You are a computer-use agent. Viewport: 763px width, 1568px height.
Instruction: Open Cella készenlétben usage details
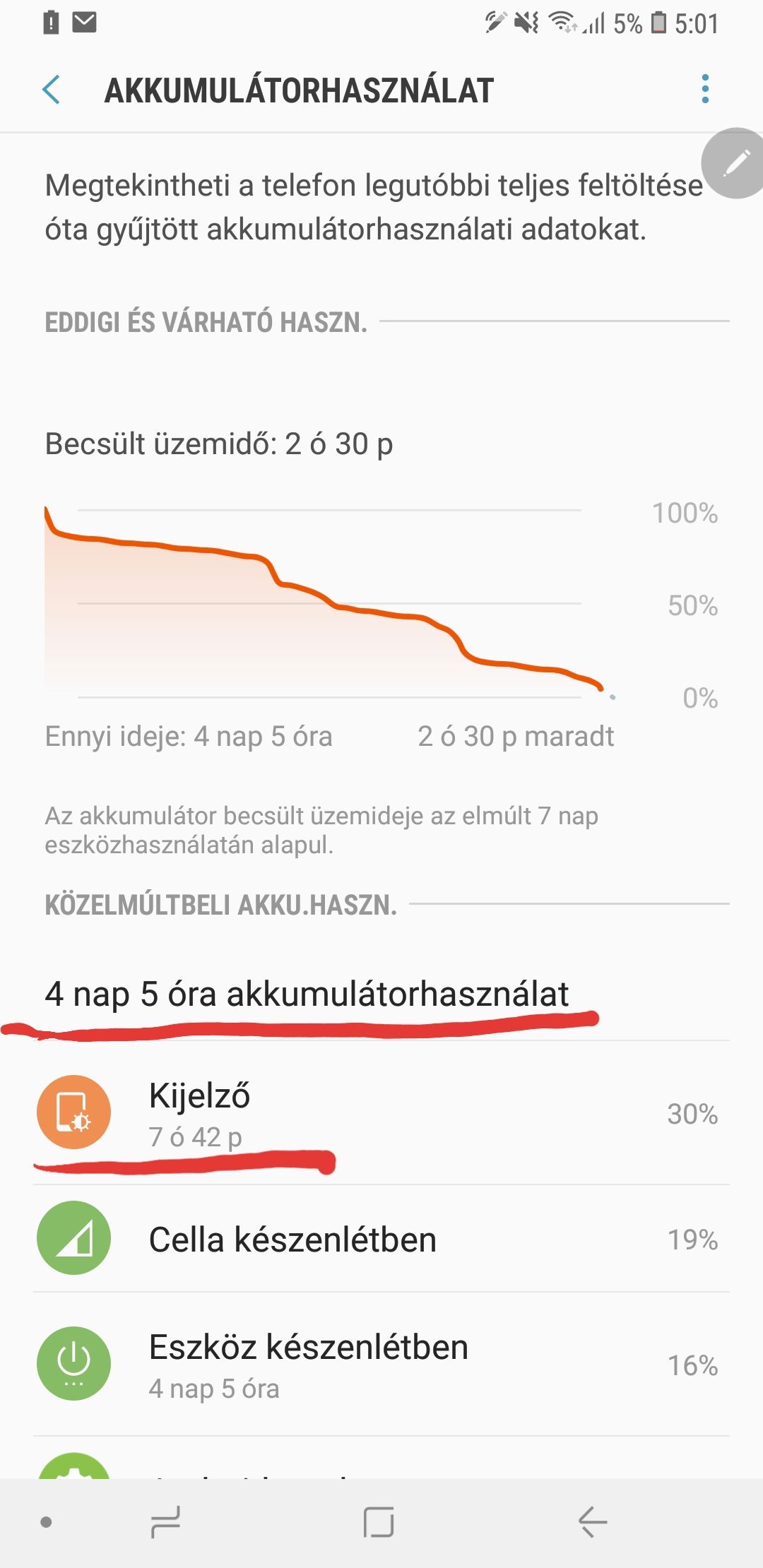pyautogui.click(x=381, y=1240)
